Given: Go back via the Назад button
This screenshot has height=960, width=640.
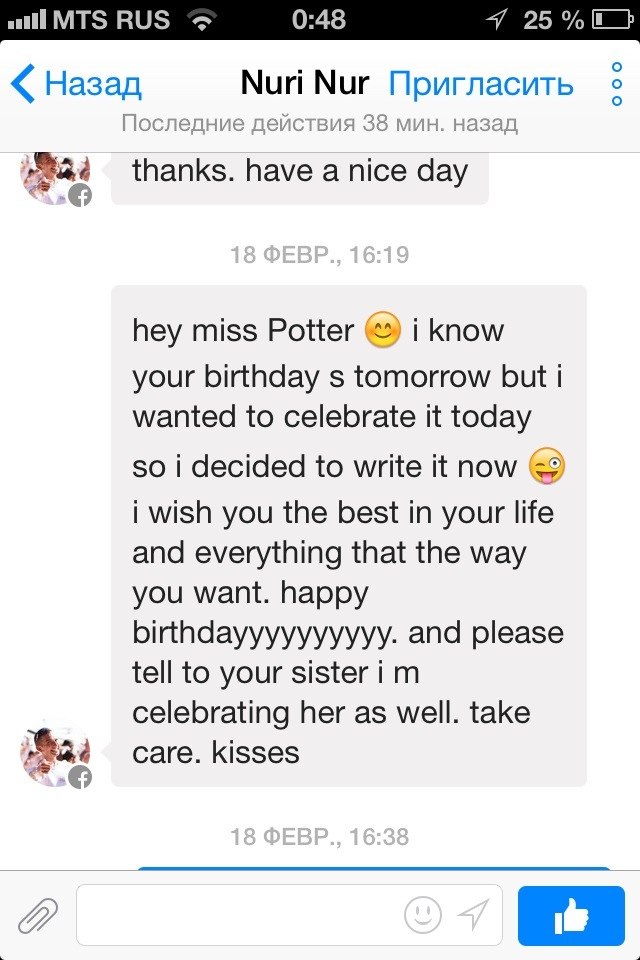Looking at the screenshot, I should coord(76,83).
